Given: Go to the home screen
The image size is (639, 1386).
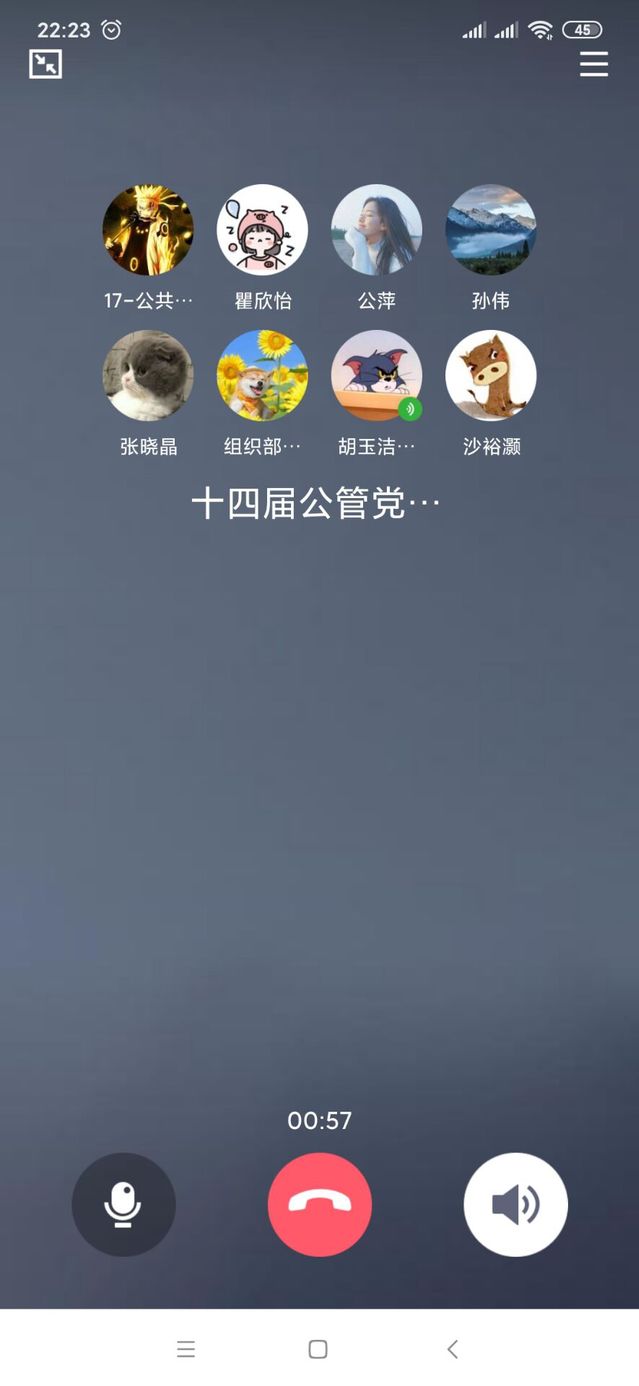Looking at the screenshot, I should click(x=318, y=1349).
